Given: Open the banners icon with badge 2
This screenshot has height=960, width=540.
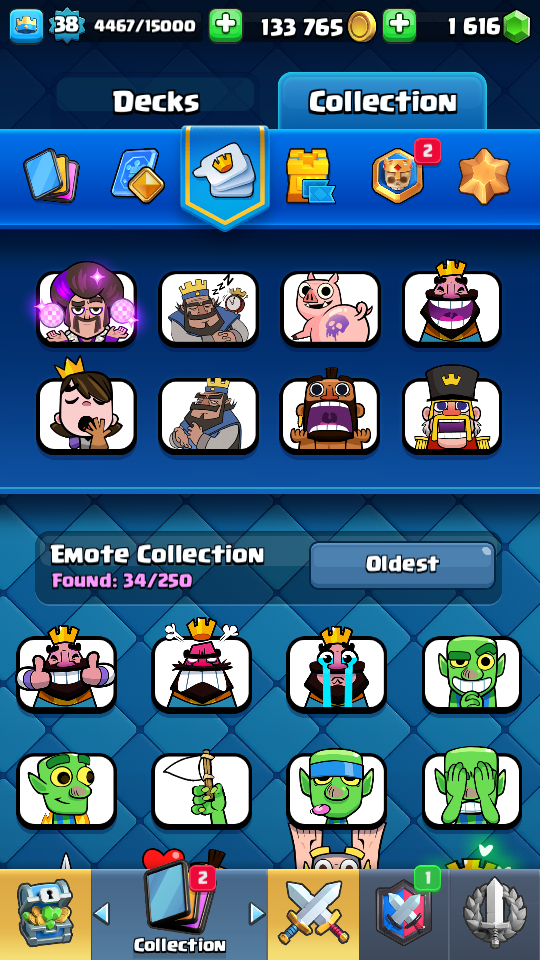Looking at the screenshot, I should (x=400, y=174).
